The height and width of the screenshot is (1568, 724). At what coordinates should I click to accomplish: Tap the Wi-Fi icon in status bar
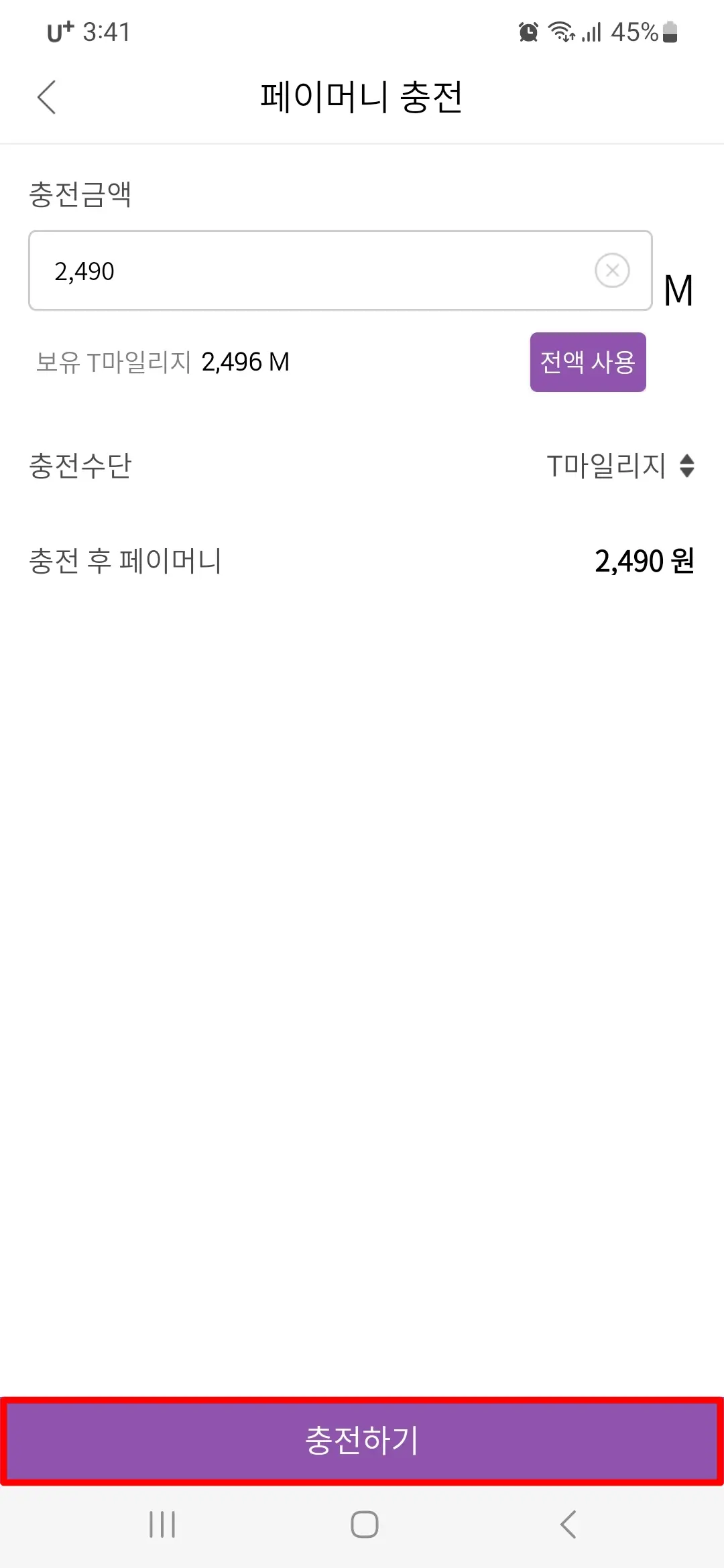(x=562, y=32)
